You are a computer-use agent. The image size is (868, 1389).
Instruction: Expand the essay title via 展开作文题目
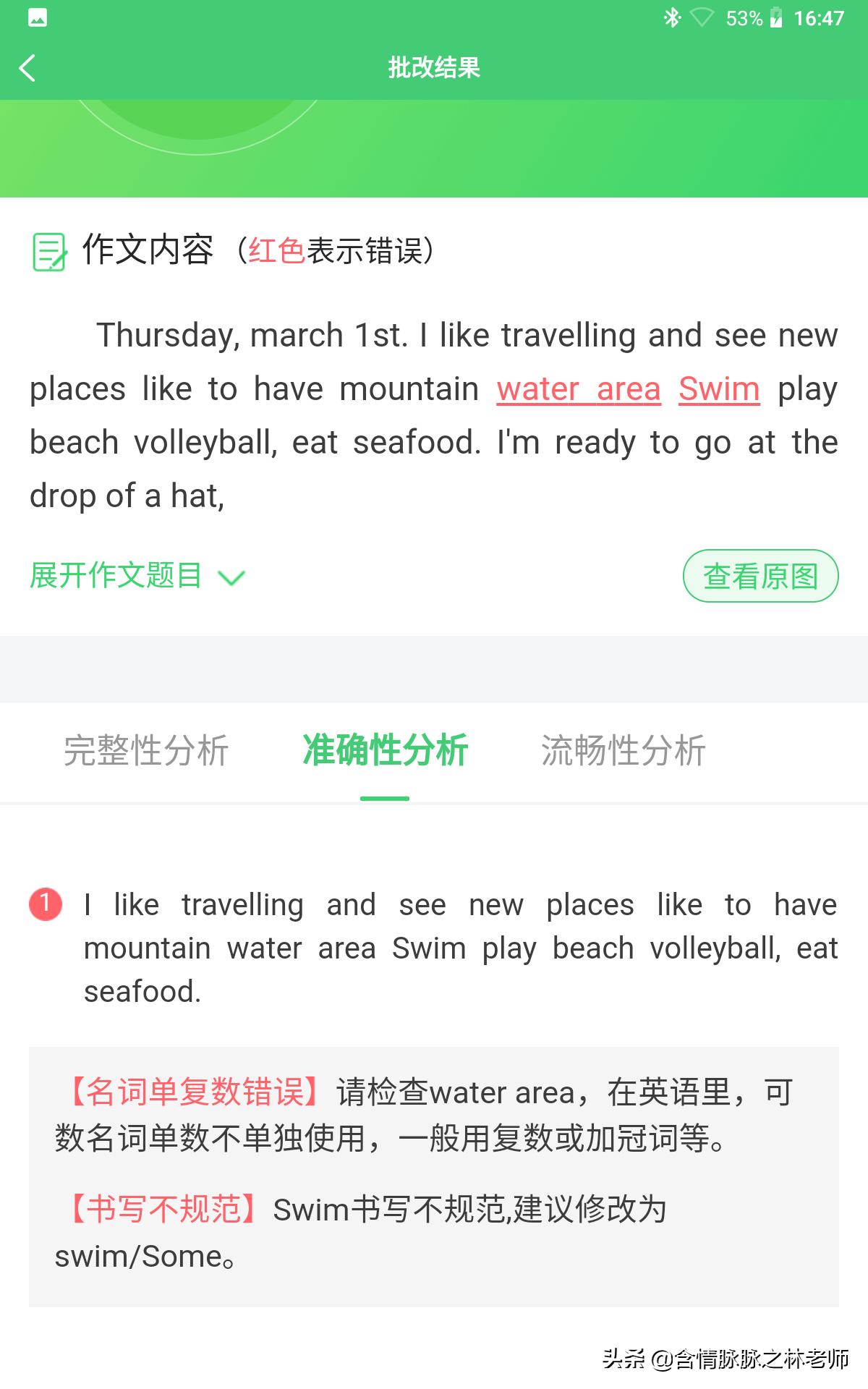pos(116,576)
